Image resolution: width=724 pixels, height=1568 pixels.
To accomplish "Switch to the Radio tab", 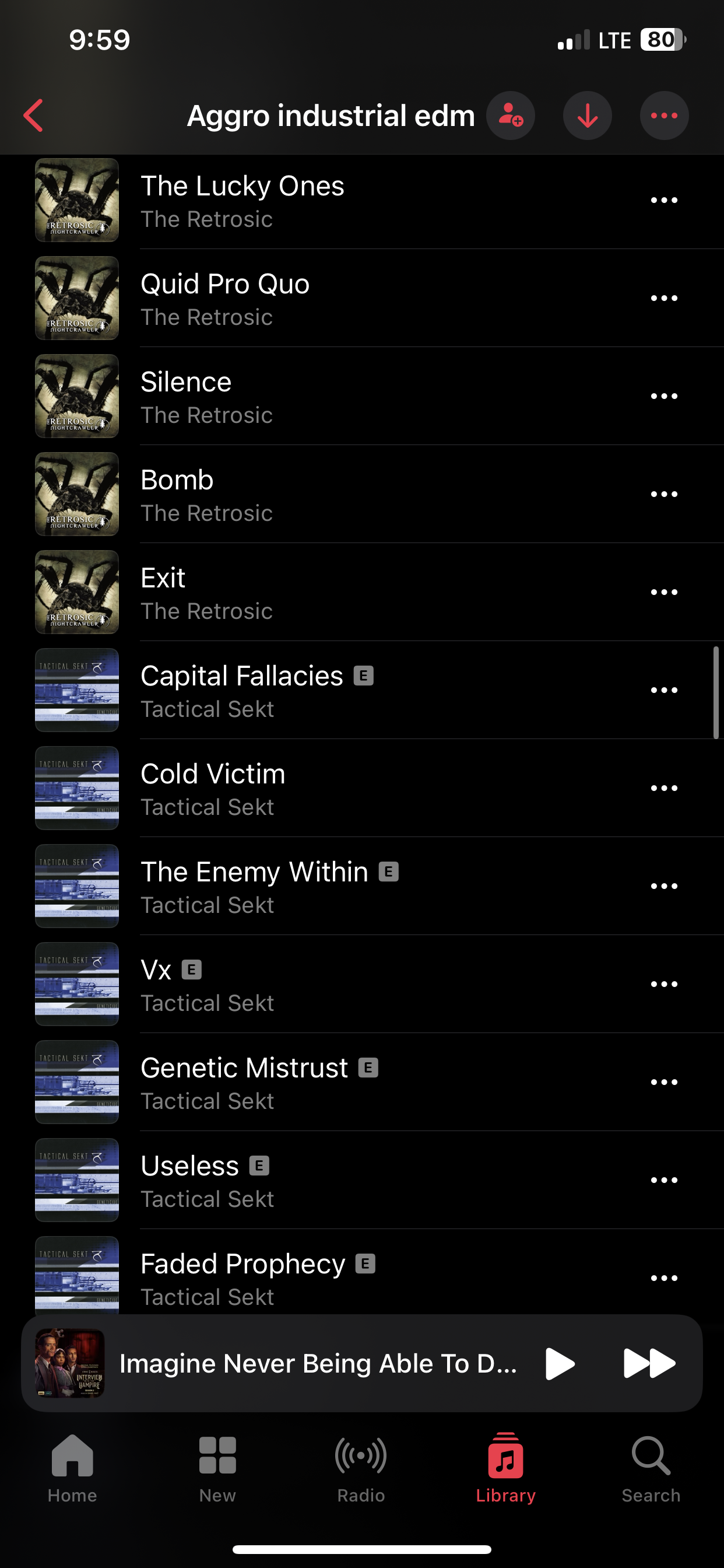I will point(361,1468).
